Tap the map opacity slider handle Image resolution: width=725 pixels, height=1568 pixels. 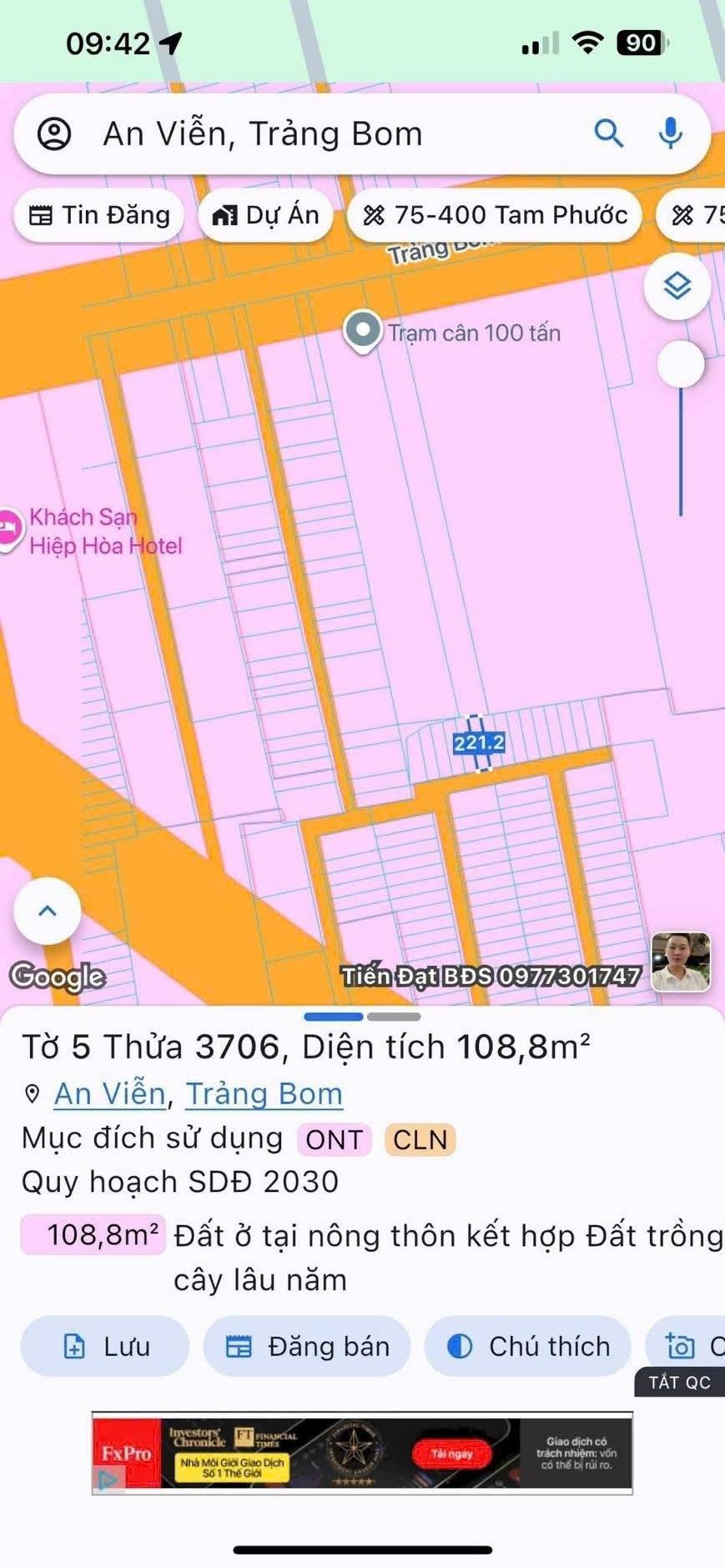[x=681, y=364]
